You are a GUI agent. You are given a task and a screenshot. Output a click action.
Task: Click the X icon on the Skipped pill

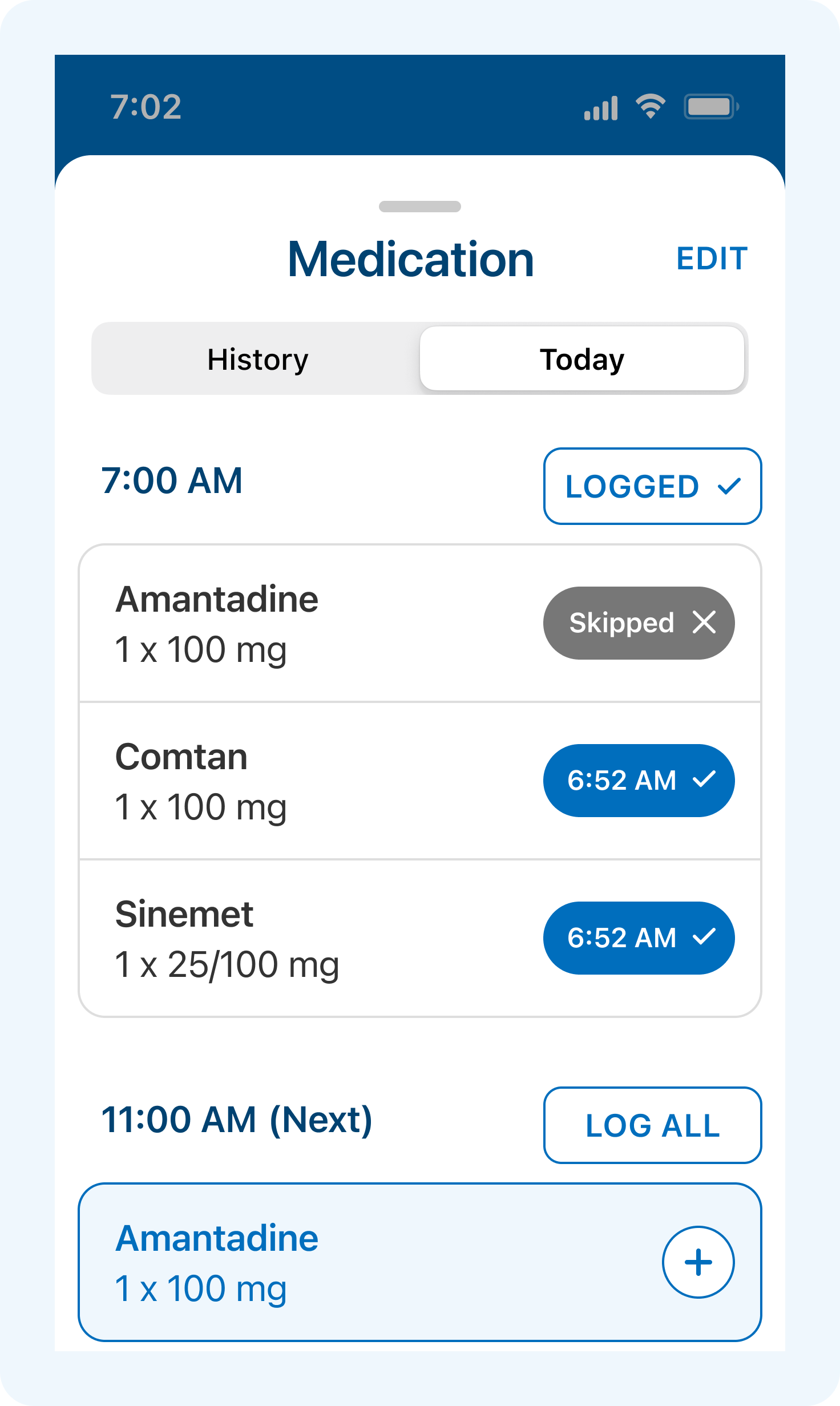point(705,623)
